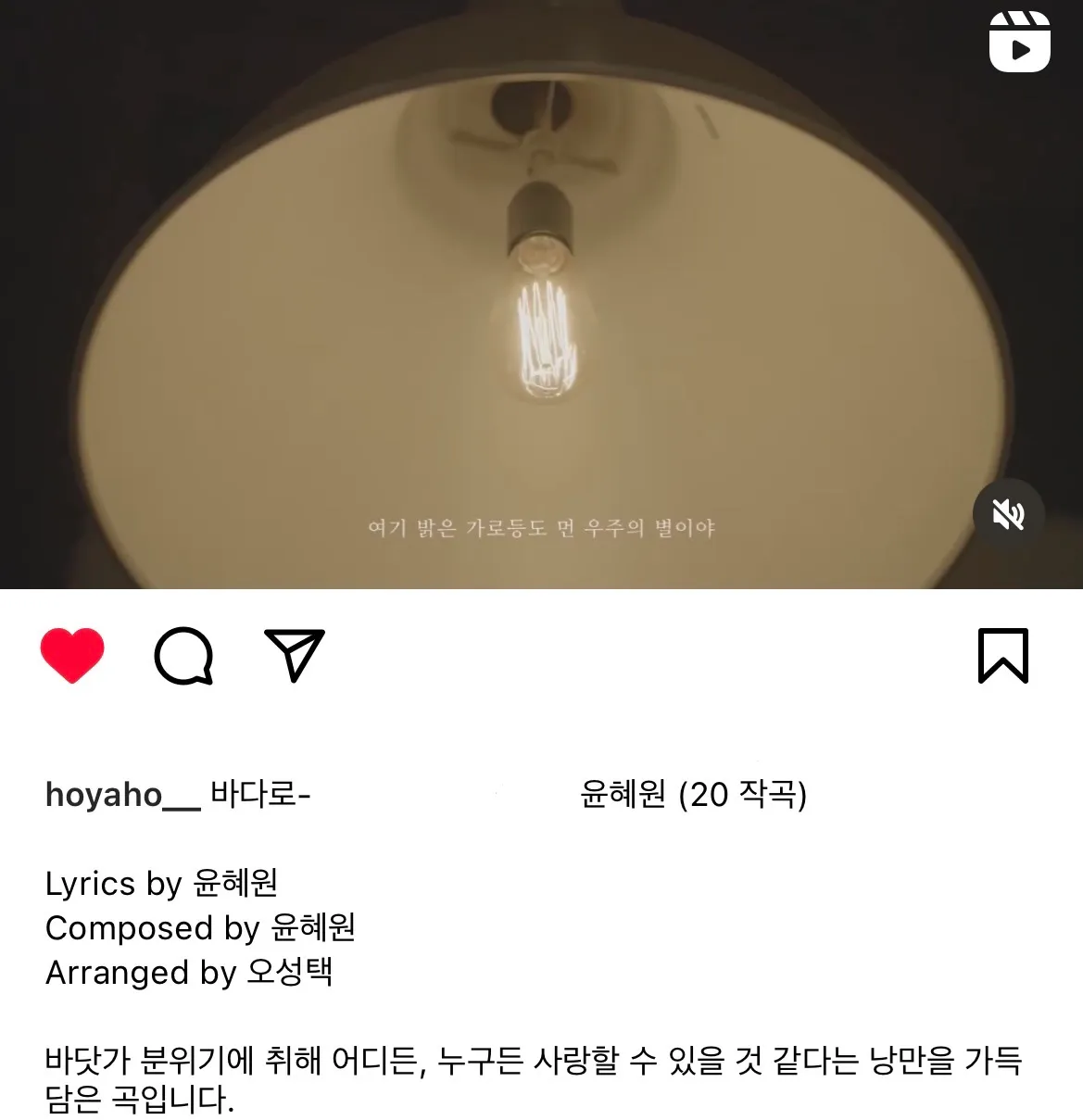
Task: Open the hoyaho__ profile
Action: coord(122,795)
